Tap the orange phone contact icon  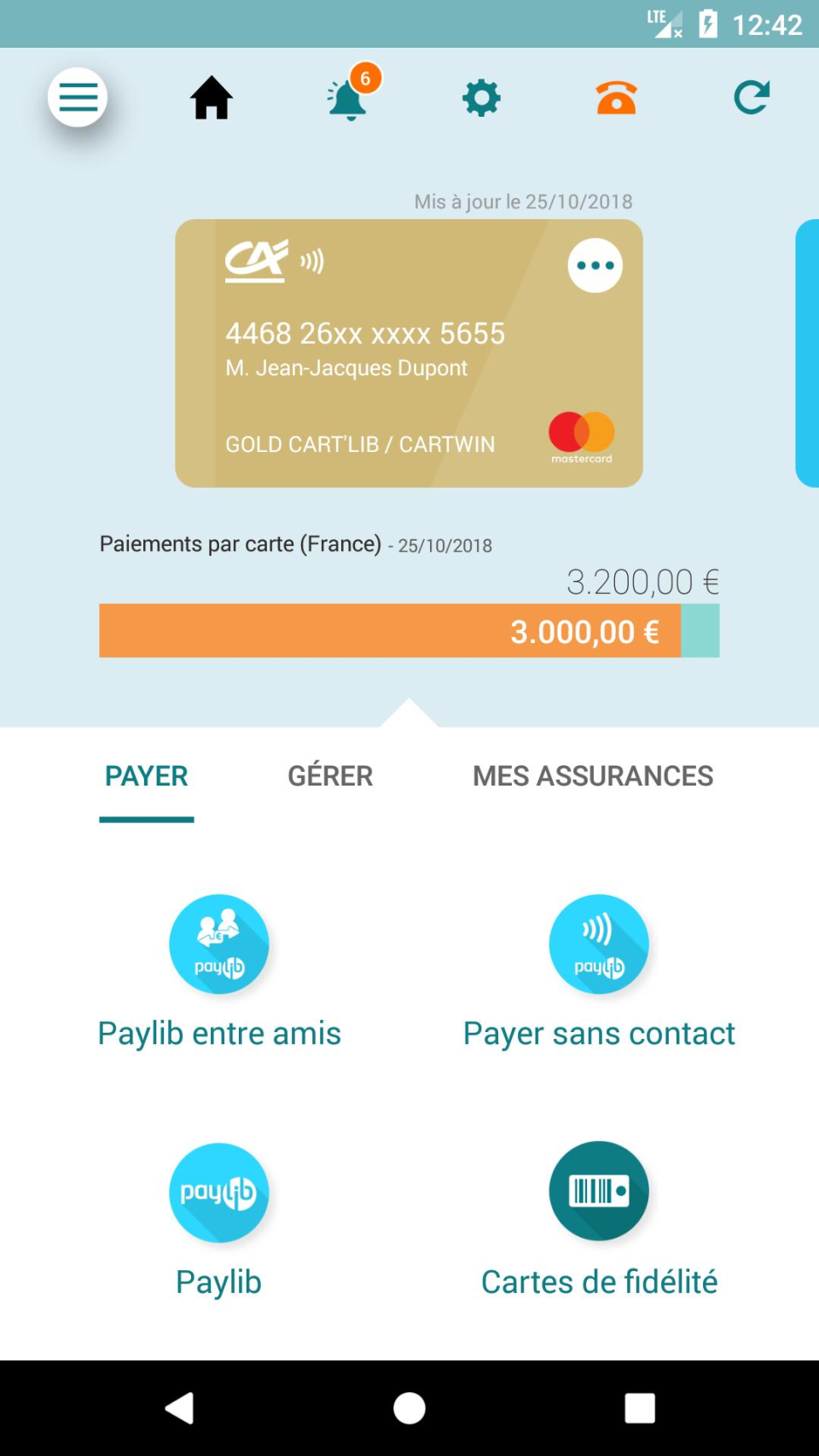(x=616, y=98)
